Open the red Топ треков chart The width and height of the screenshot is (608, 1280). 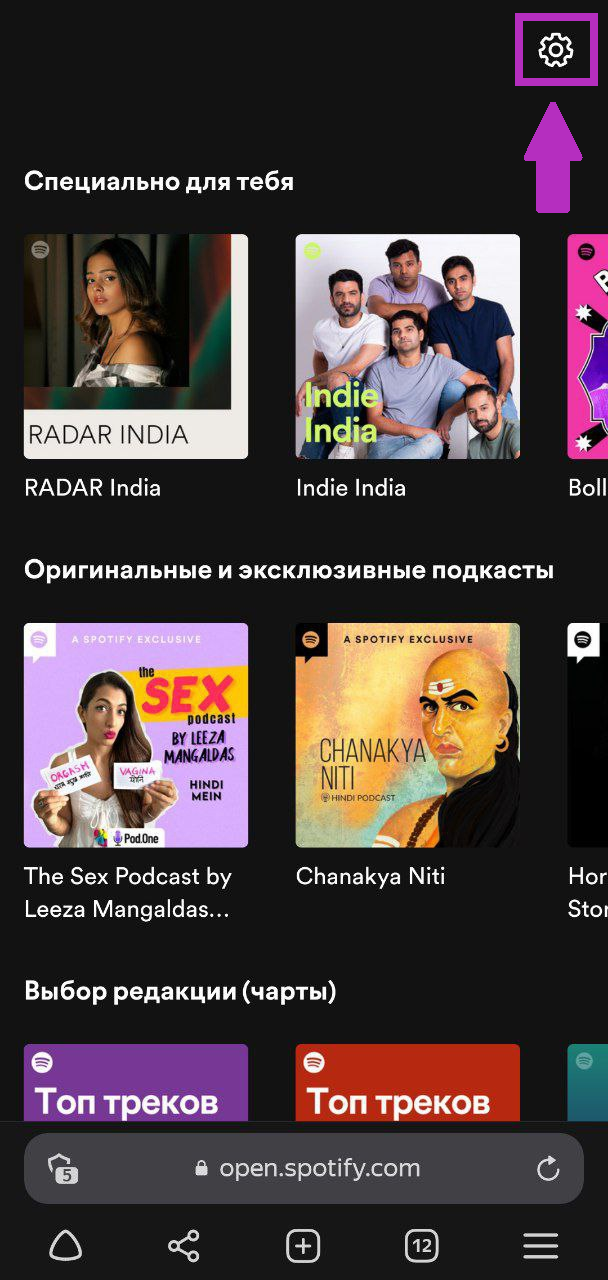tap(408, 1082)
